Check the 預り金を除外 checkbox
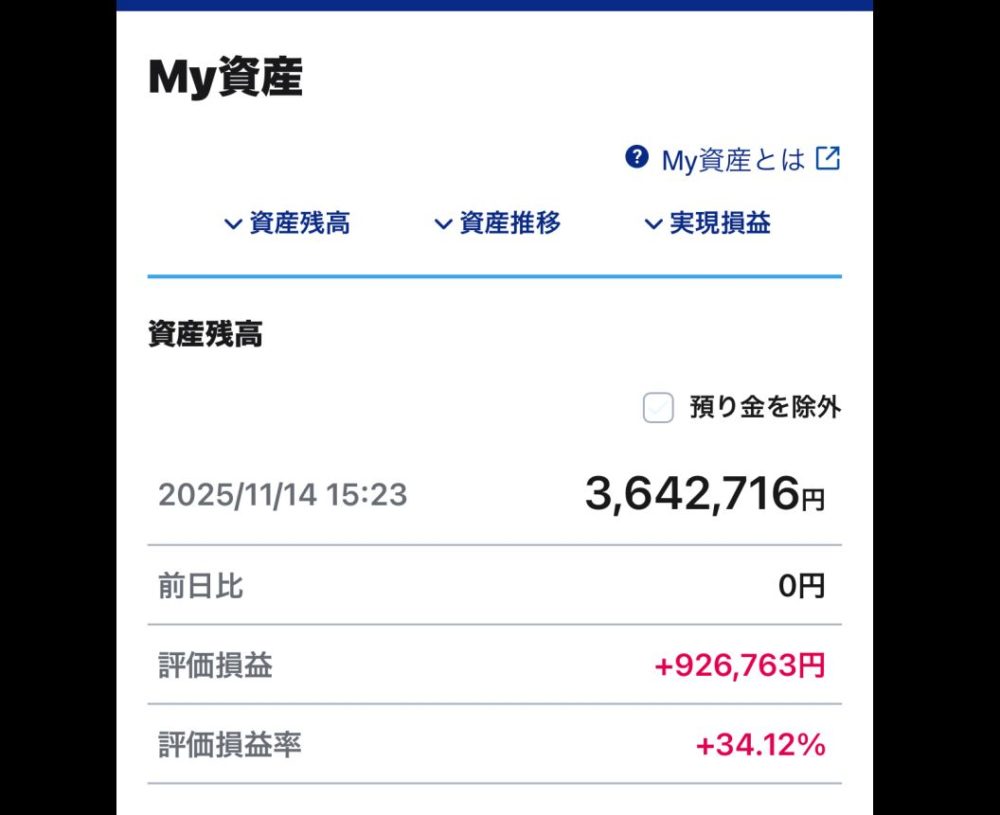 pos(658,408)
